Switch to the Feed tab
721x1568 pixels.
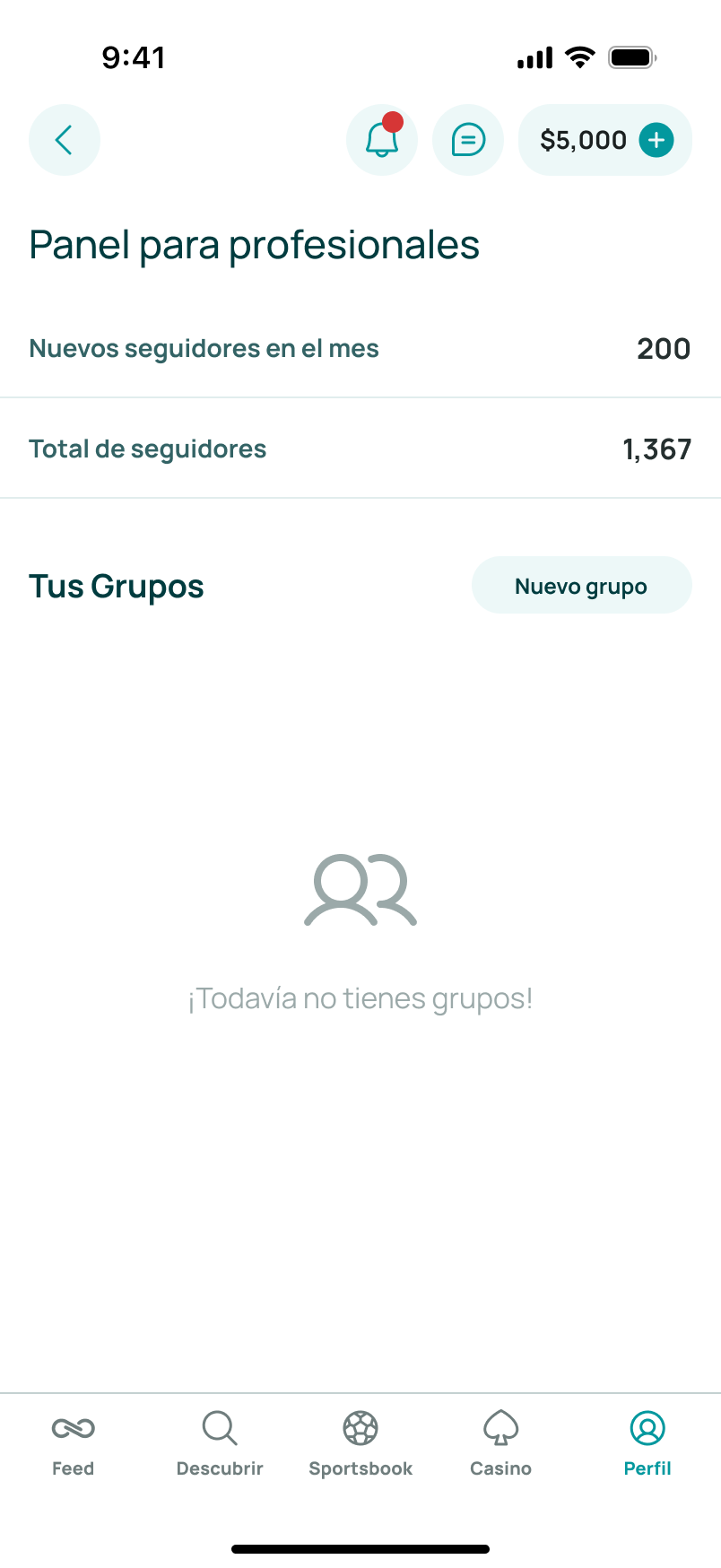point(74,1442)
